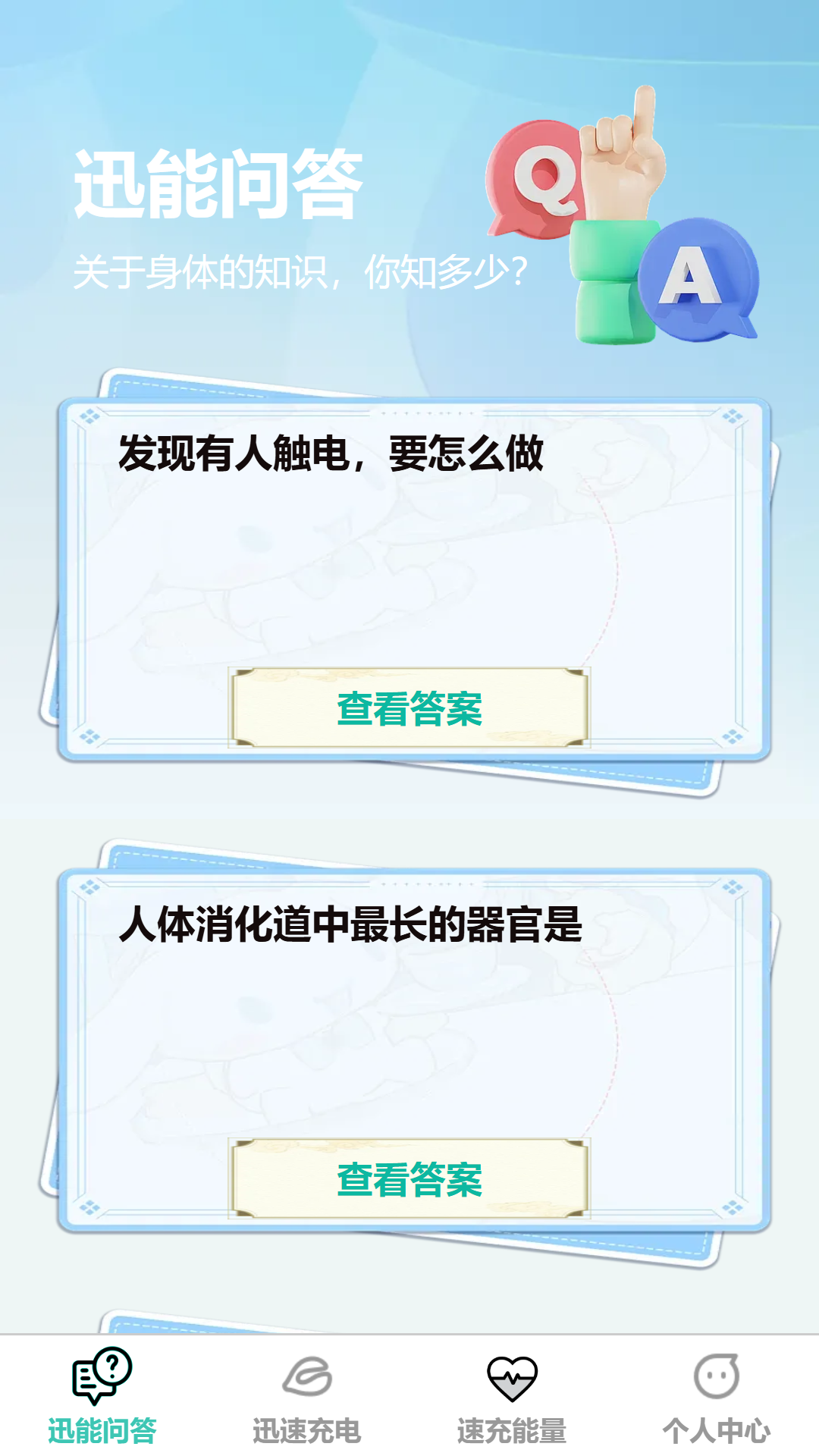
Task: Select the 迅能问答 tab
Action: 102,1397
